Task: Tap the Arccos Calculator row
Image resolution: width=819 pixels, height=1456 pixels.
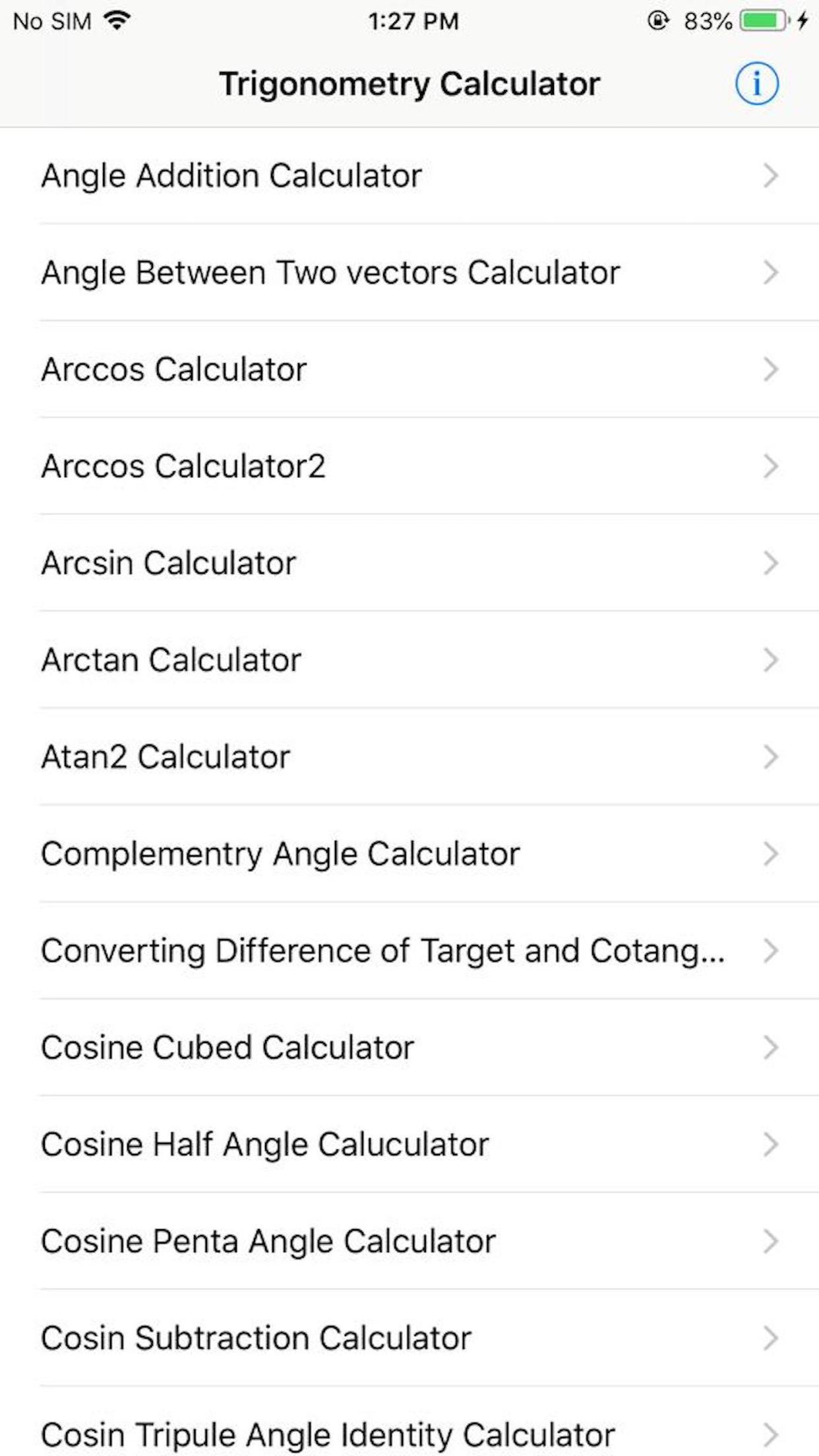Action: tap(409, 369)
